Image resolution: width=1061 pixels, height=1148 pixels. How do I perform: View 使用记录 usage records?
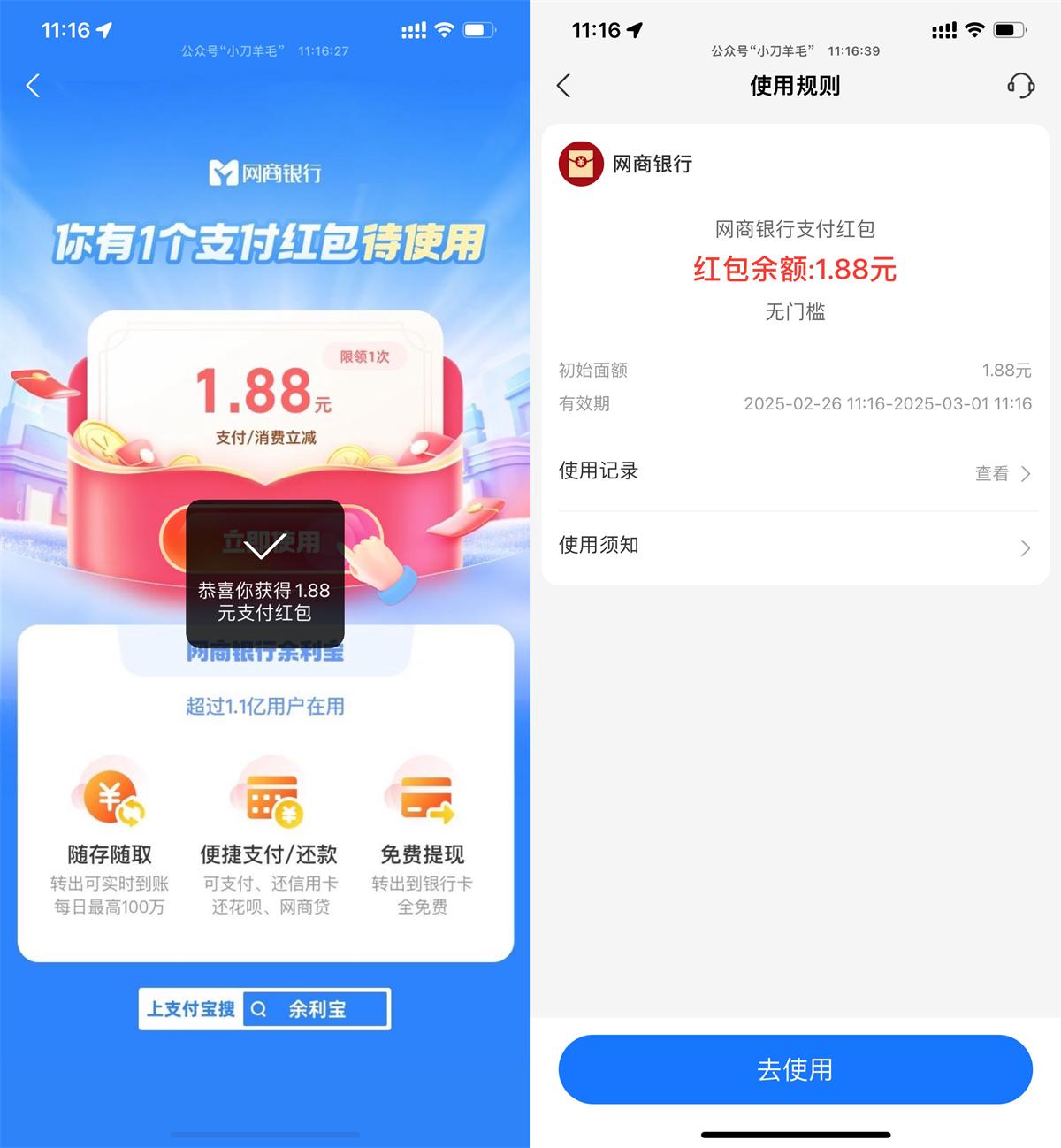click(1002, 474)
